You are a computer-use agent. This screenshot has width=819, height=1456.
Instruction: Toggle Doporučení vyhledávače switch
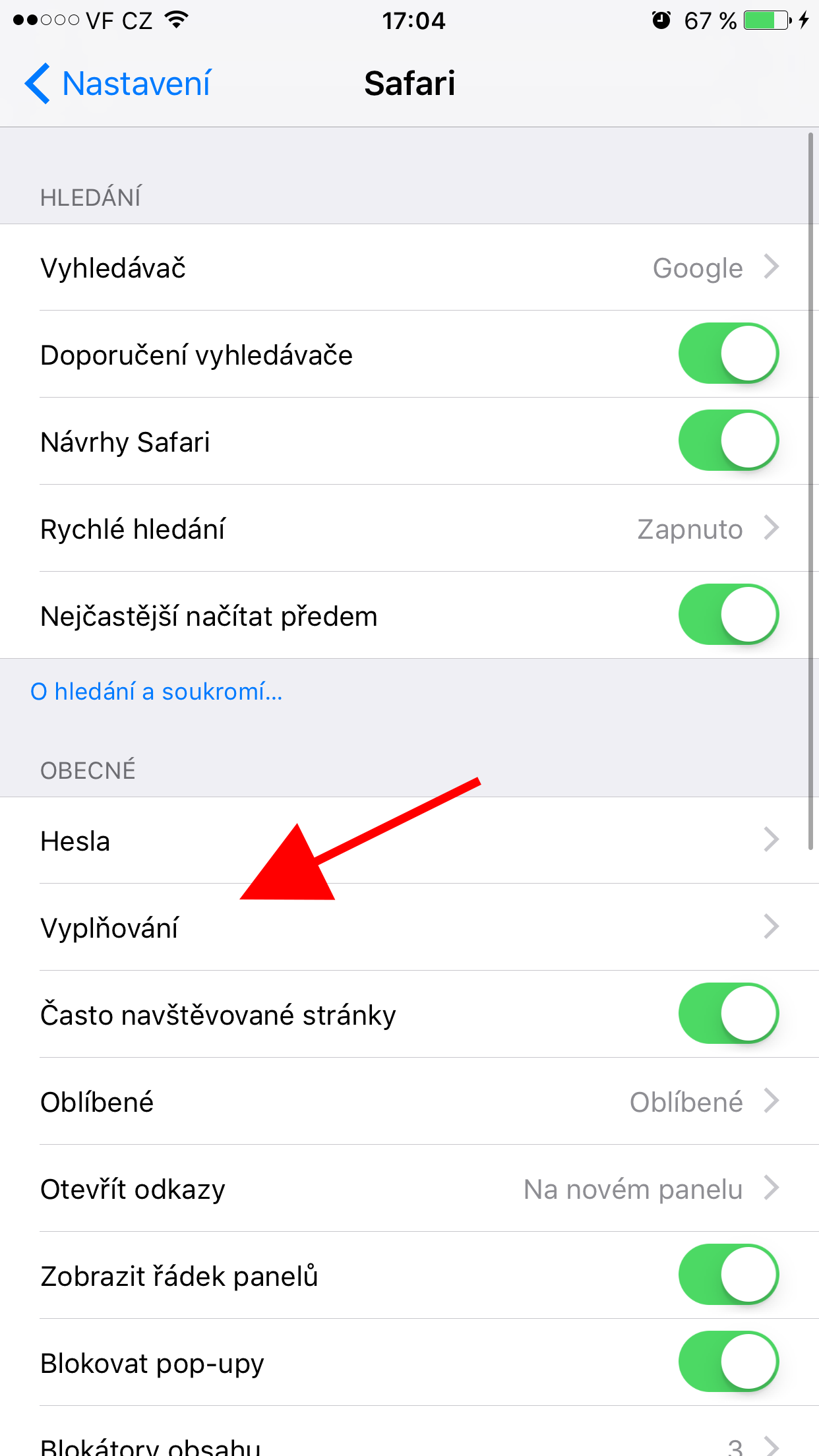click(728, 353)
